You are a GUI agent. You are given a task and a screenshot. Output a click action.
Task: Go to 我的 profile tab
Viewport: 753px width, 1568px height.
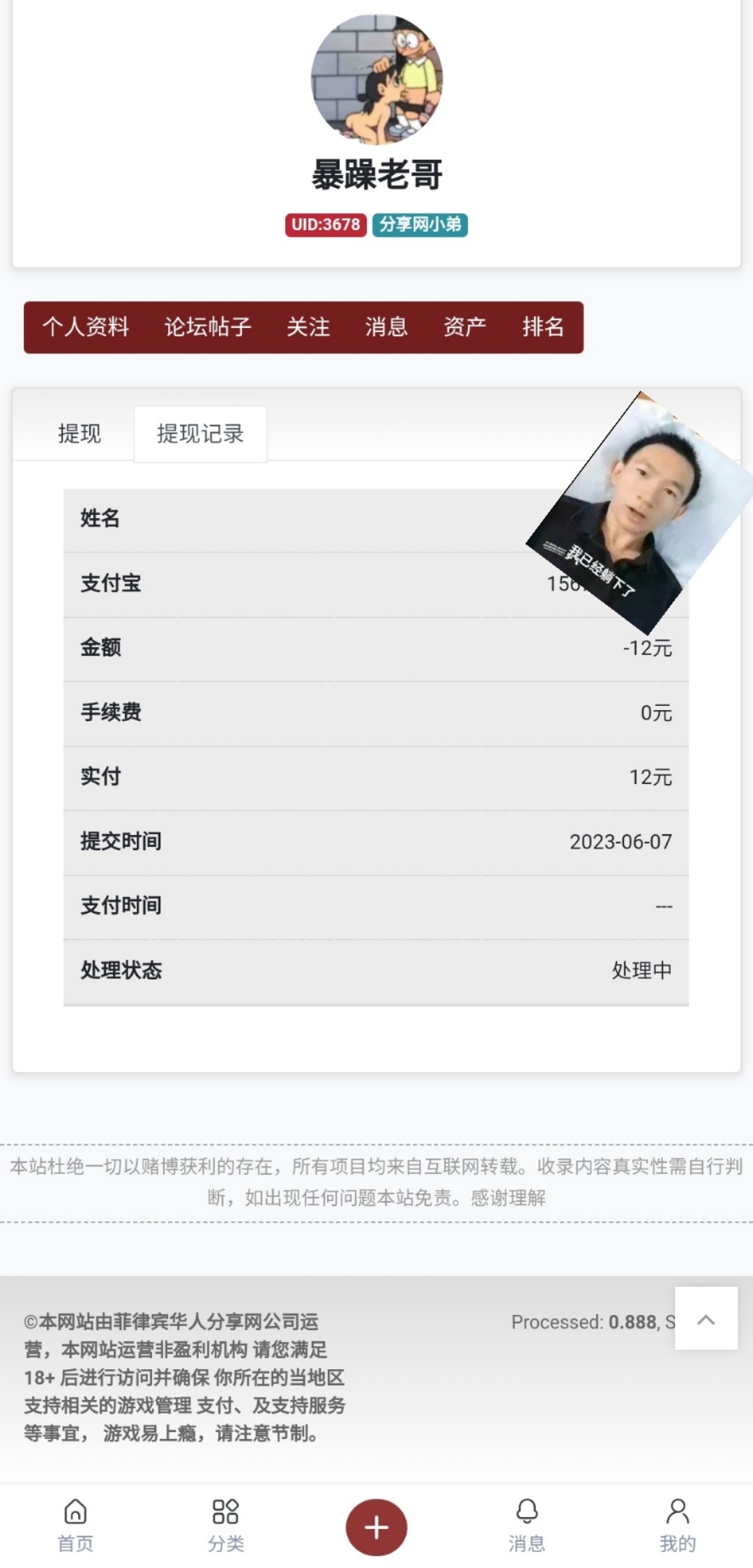pos(678,1525)
